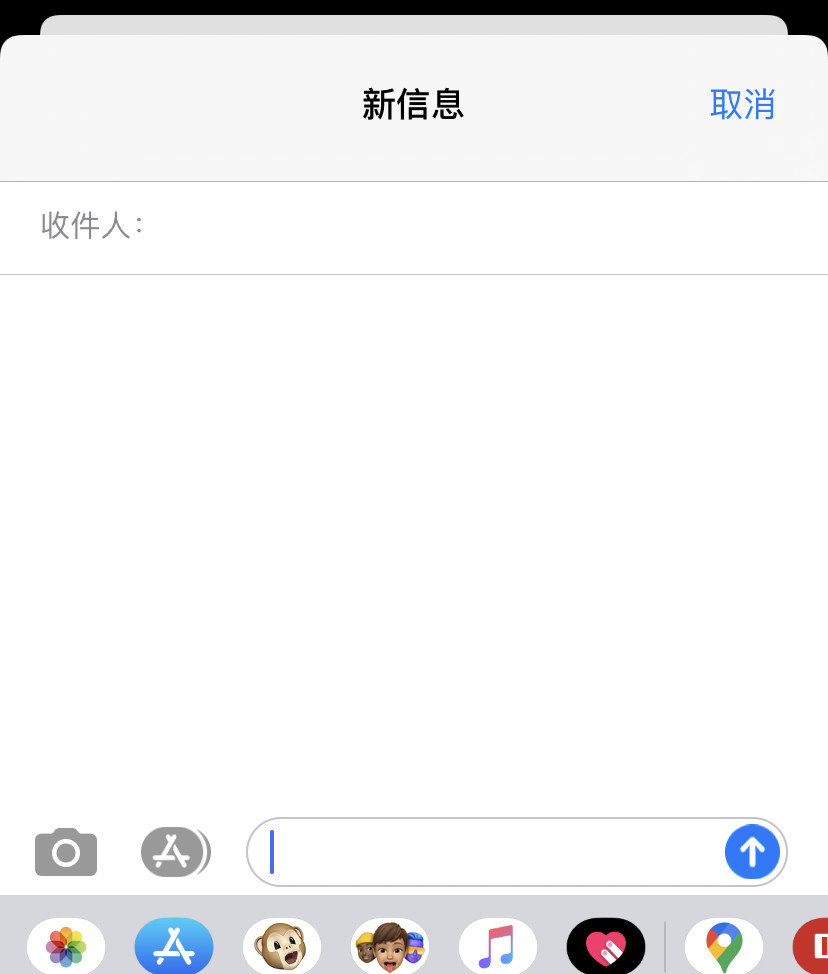The image size is (828, 974).
Task: Tap the area right of the 收件人 label
Action: (x=400, y=227)
